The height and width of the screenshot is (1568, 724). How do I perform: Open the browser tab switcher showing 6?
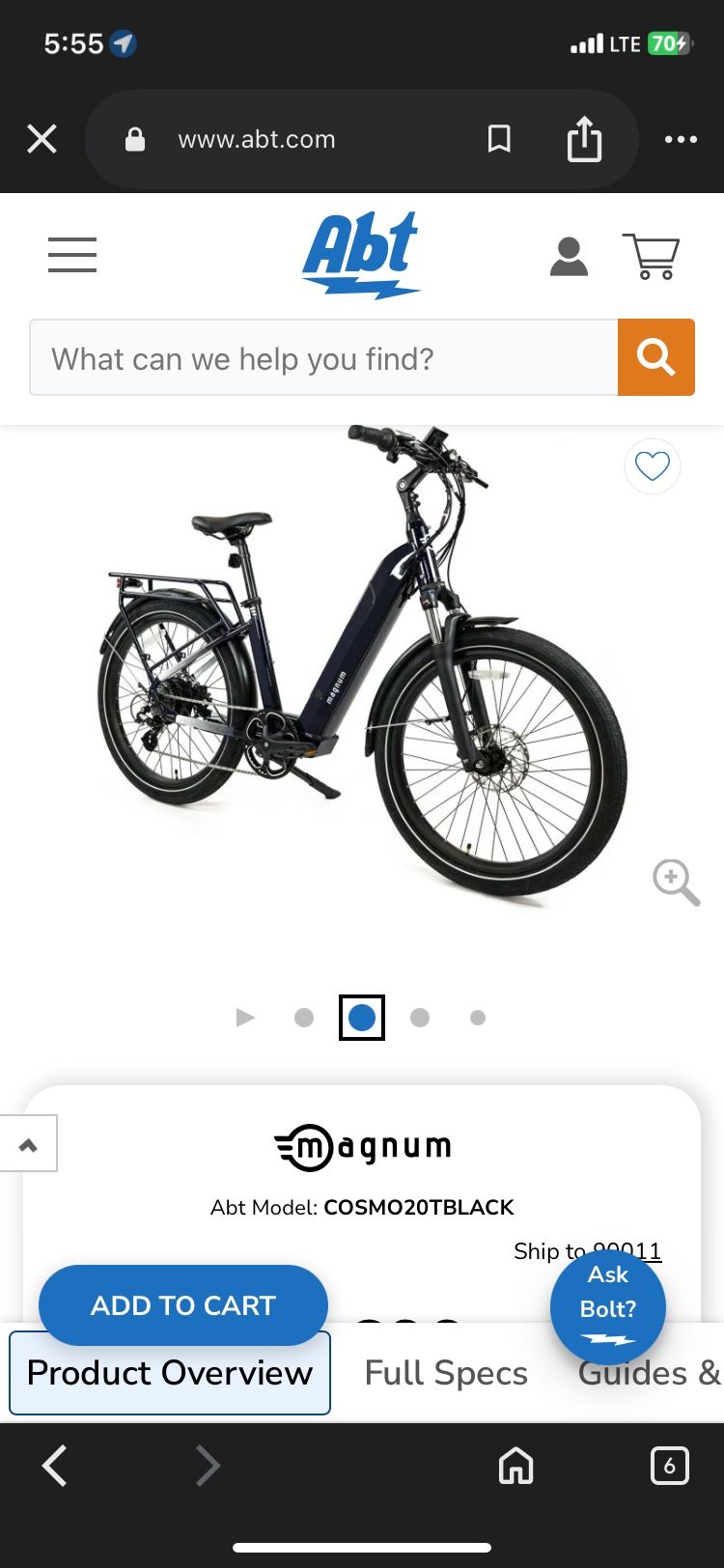click(669, 1466)
